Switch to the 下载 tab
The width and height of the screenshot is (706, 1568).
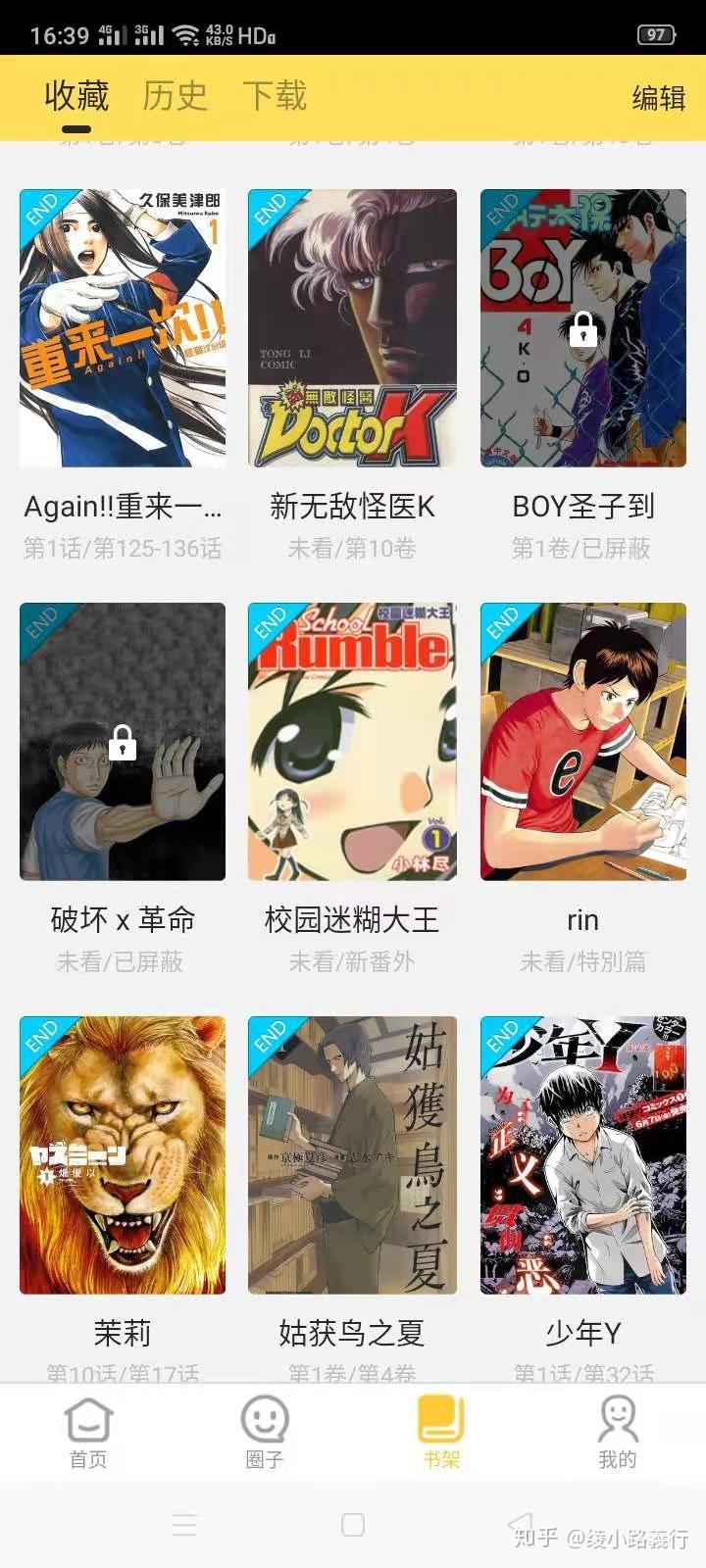click(x=275, y=96)
